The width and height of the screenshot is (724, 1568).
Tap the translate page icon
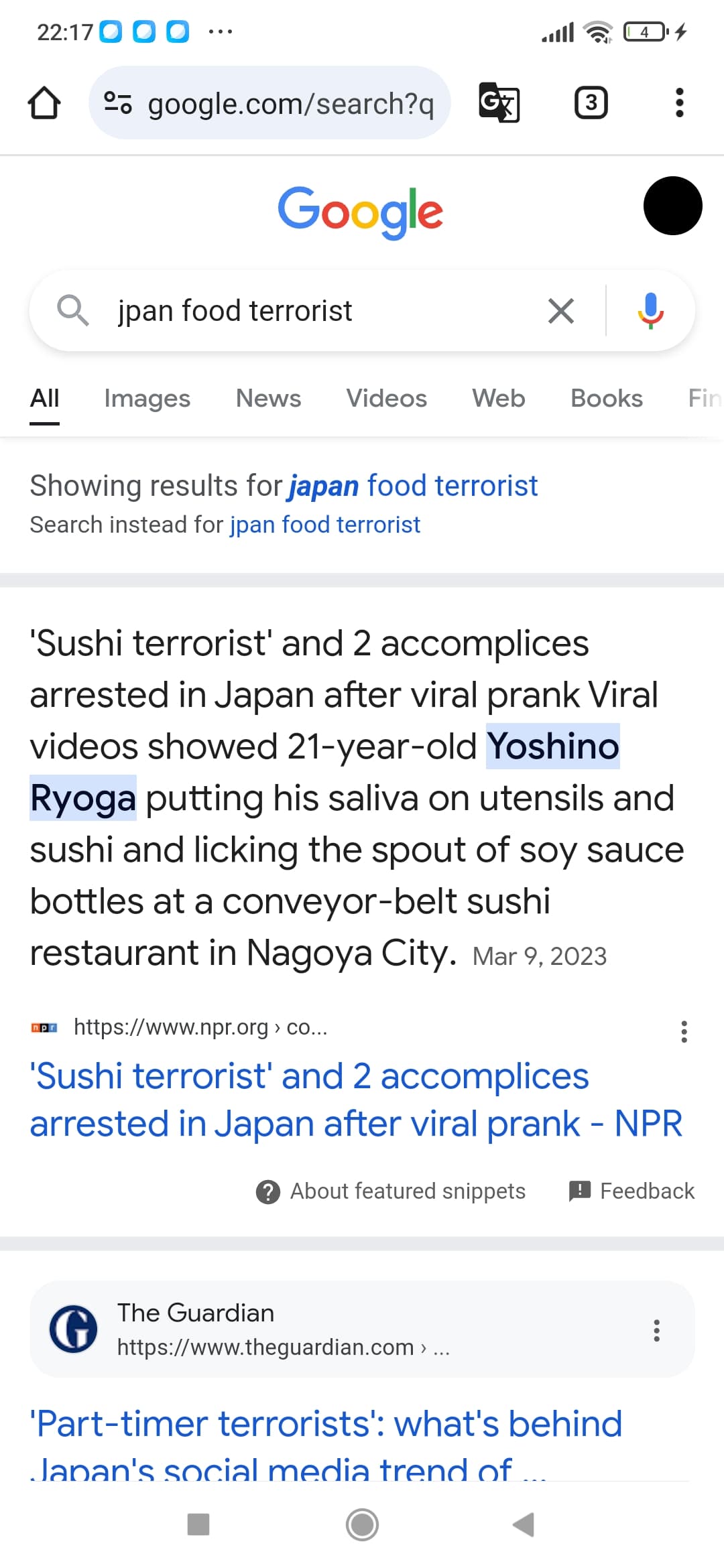[499, 103]
